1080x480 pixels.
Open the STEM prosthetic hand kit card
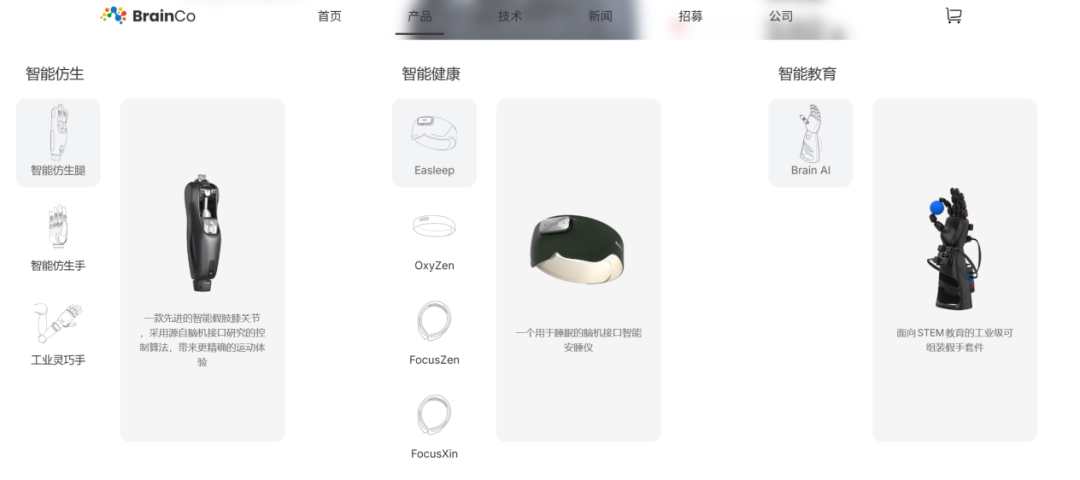click(954, 269)
